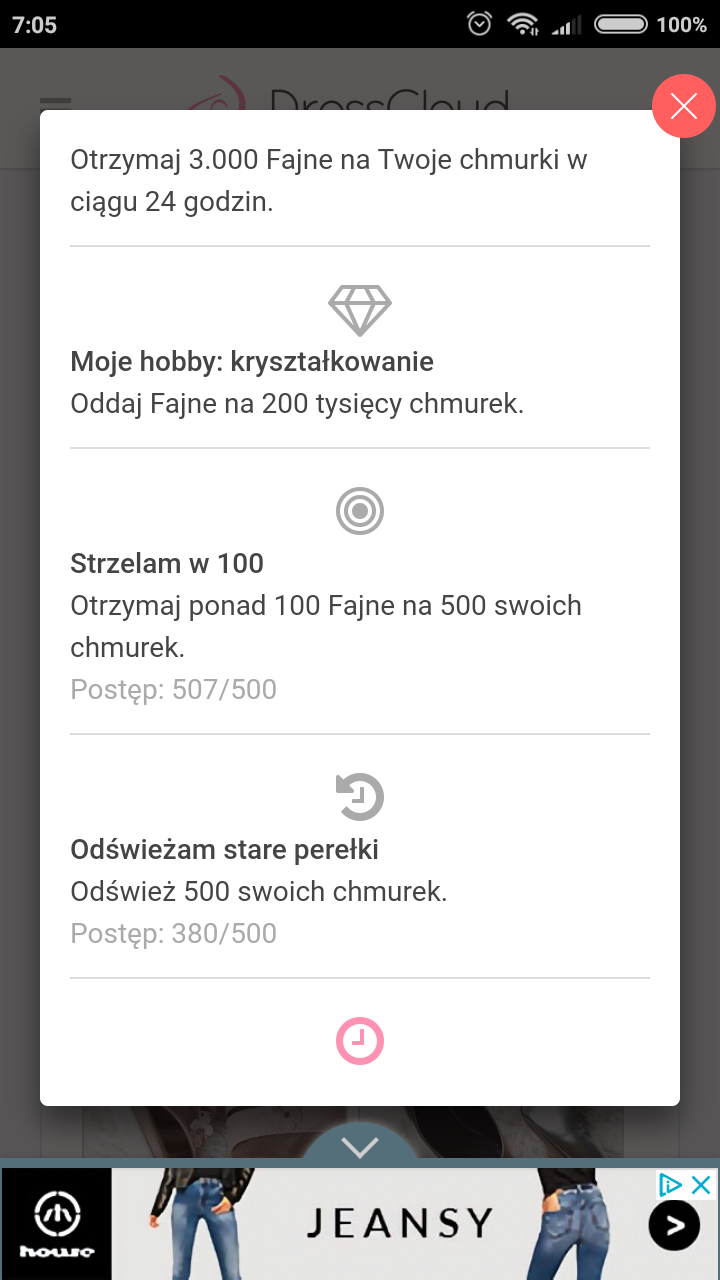Expand more missions with the downward chevron
The width and height of the screenshot is (720, 1280).
coord(360,1148)
